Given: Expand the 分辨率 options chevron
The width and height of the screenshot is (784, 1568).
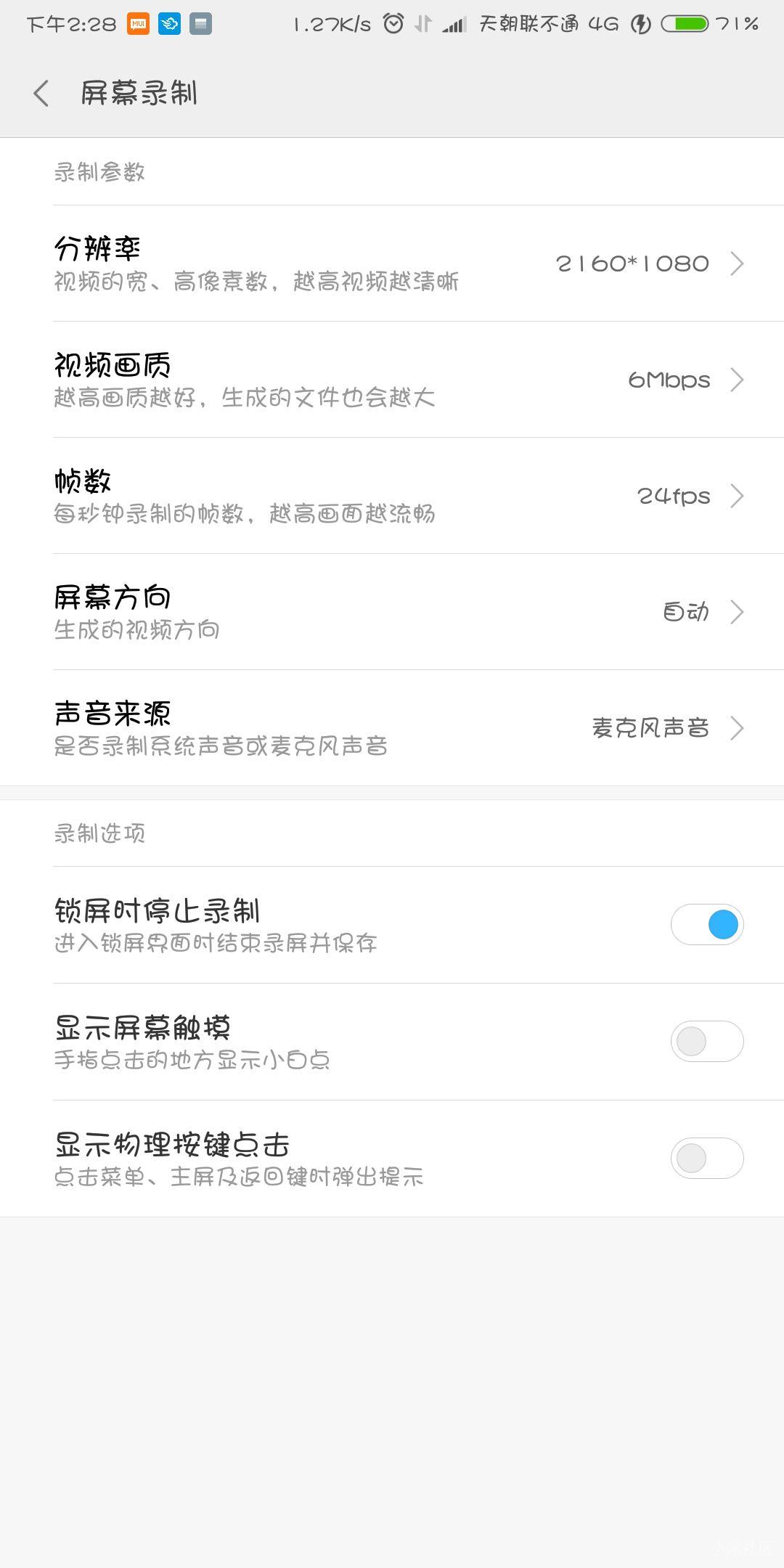Looking at the screenshot, I should 738,264.
